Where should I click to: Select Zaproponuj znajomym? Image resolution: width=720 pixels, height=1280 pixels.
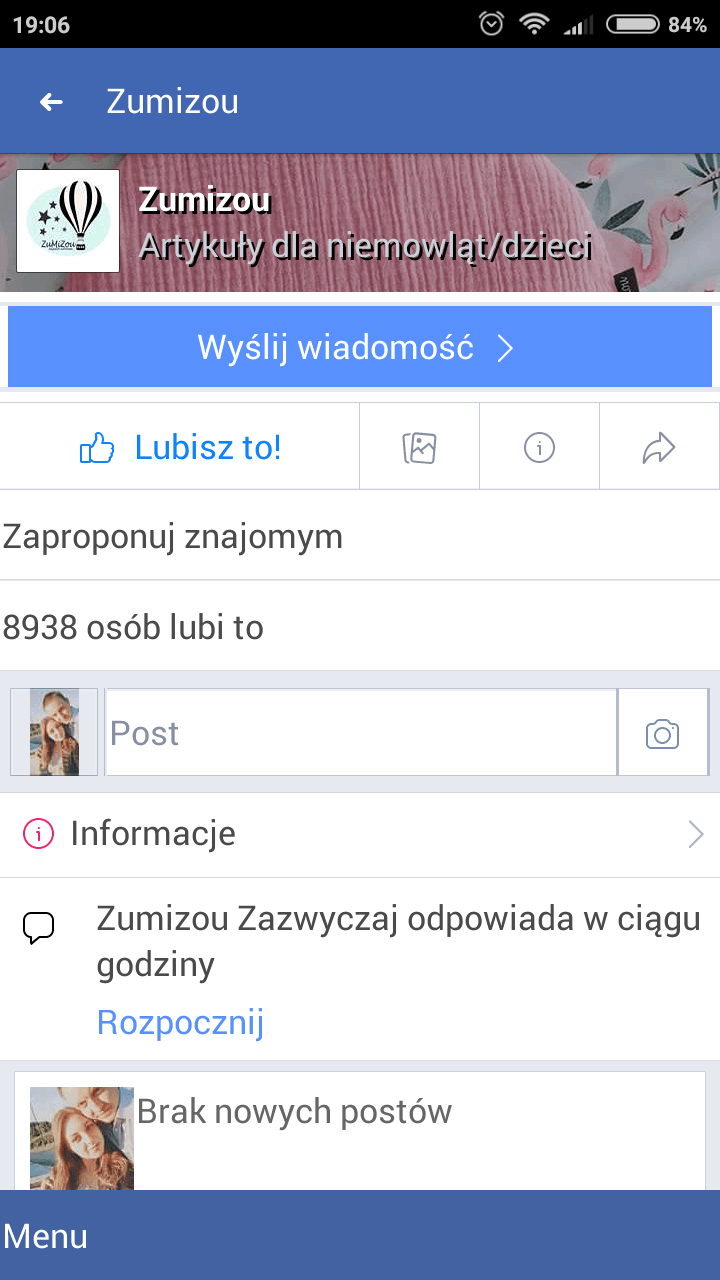pyautogui.click(x=173, y=537)
